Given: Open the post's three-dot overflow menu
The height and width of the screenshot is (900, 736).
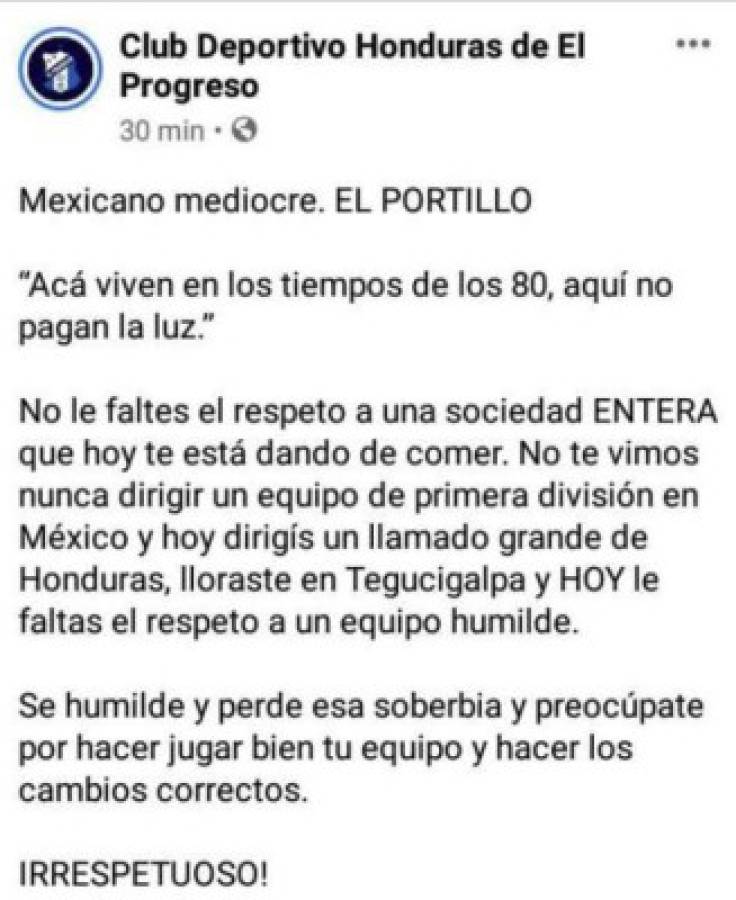Looking at the screenshot, I should (x=692, y=45).
